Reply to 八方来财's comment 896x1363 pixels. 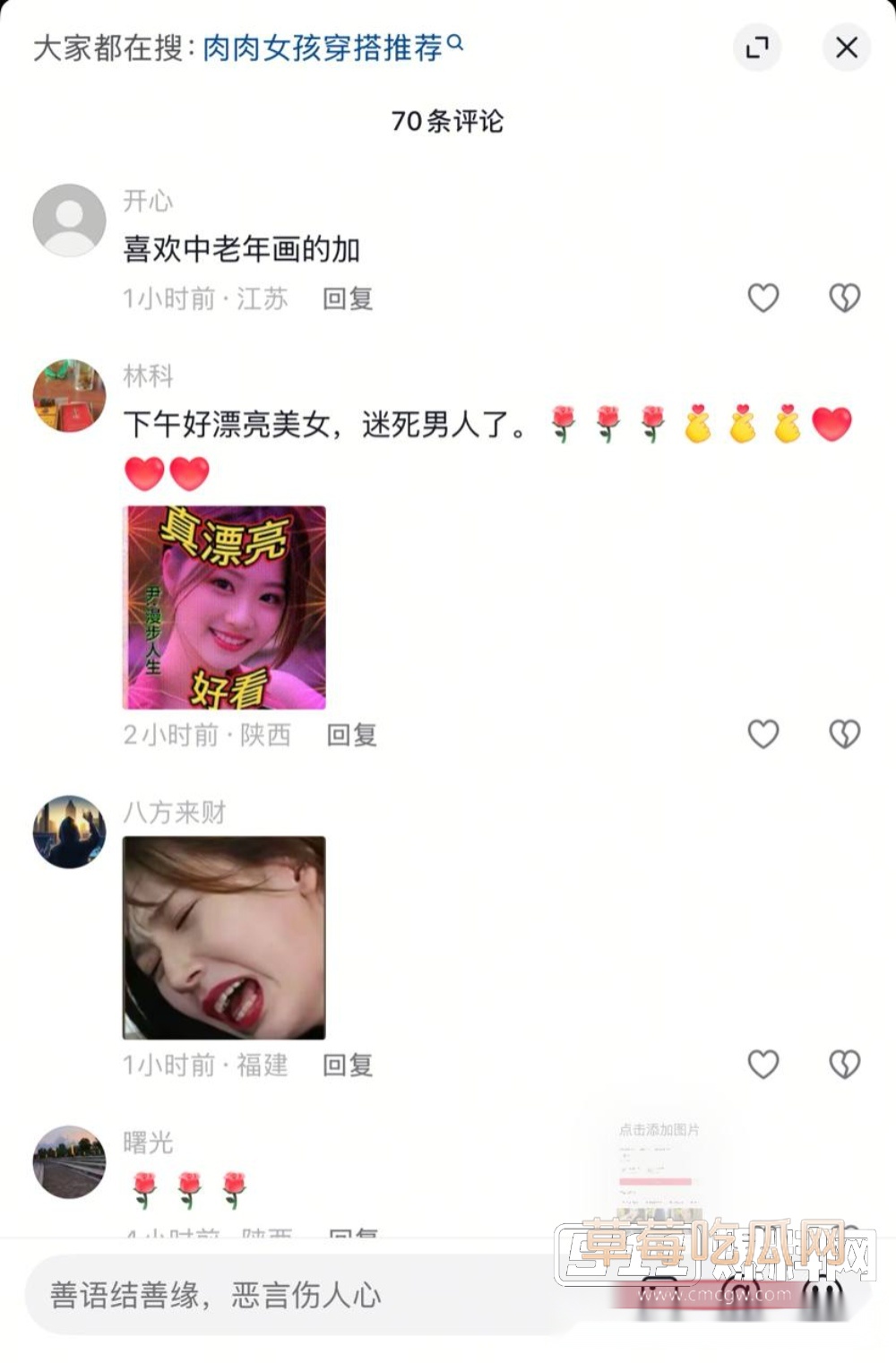coord(348,1065)
